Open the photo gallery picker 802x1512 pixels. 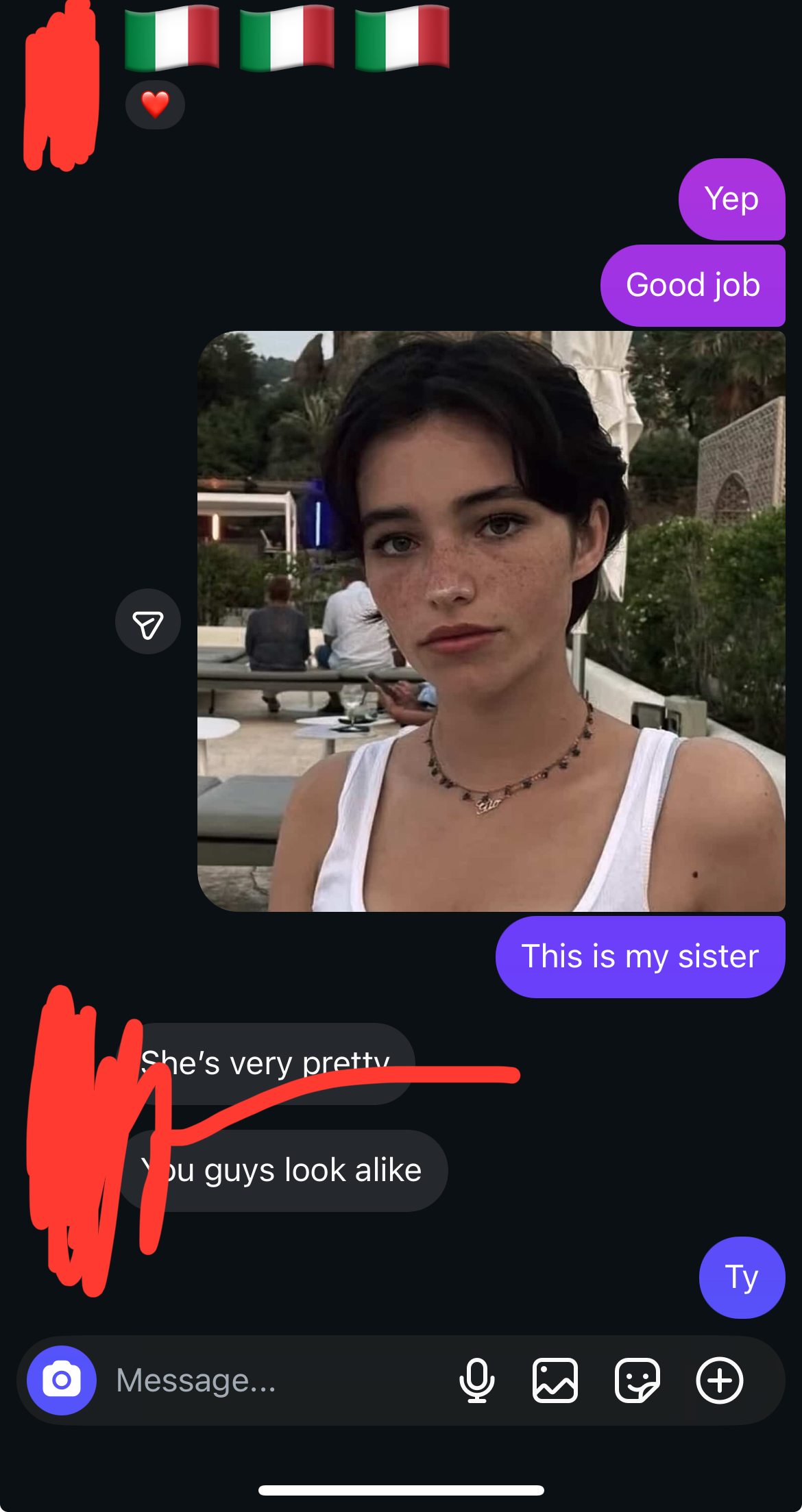555,1380
